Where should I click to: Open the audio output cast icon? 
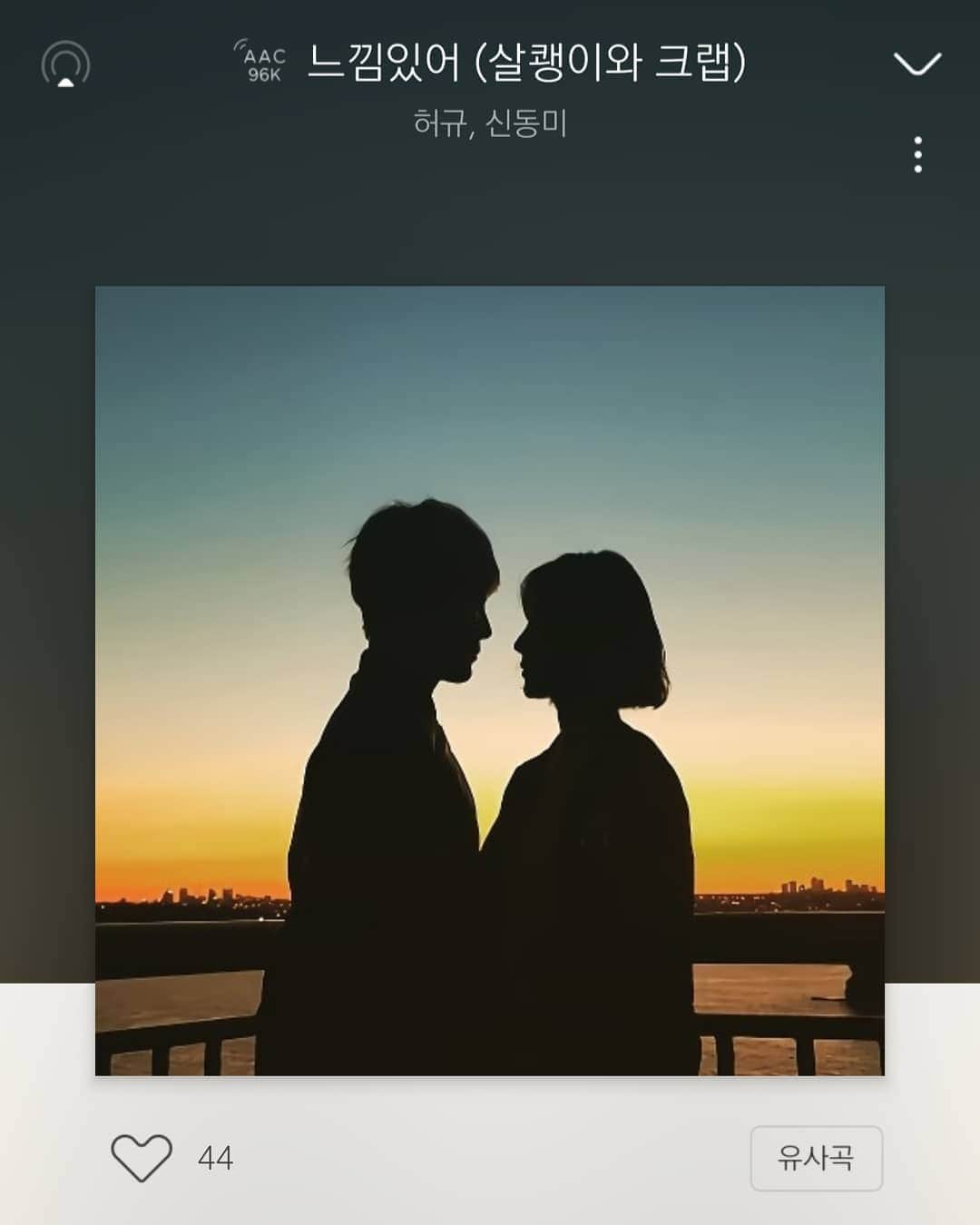[x=66, y=64]
